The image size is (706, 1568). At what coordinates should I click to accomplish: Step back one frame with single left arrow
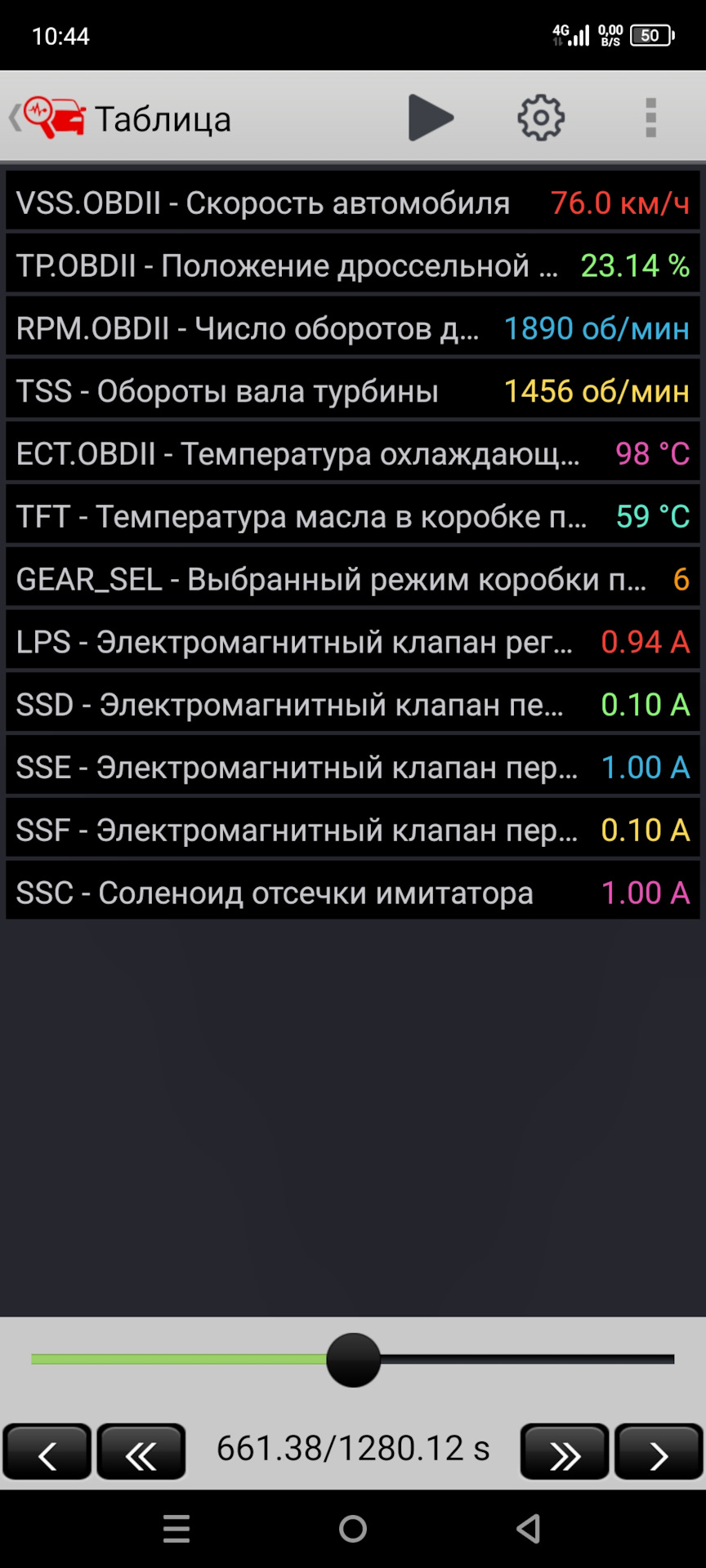click(47, 1451)
